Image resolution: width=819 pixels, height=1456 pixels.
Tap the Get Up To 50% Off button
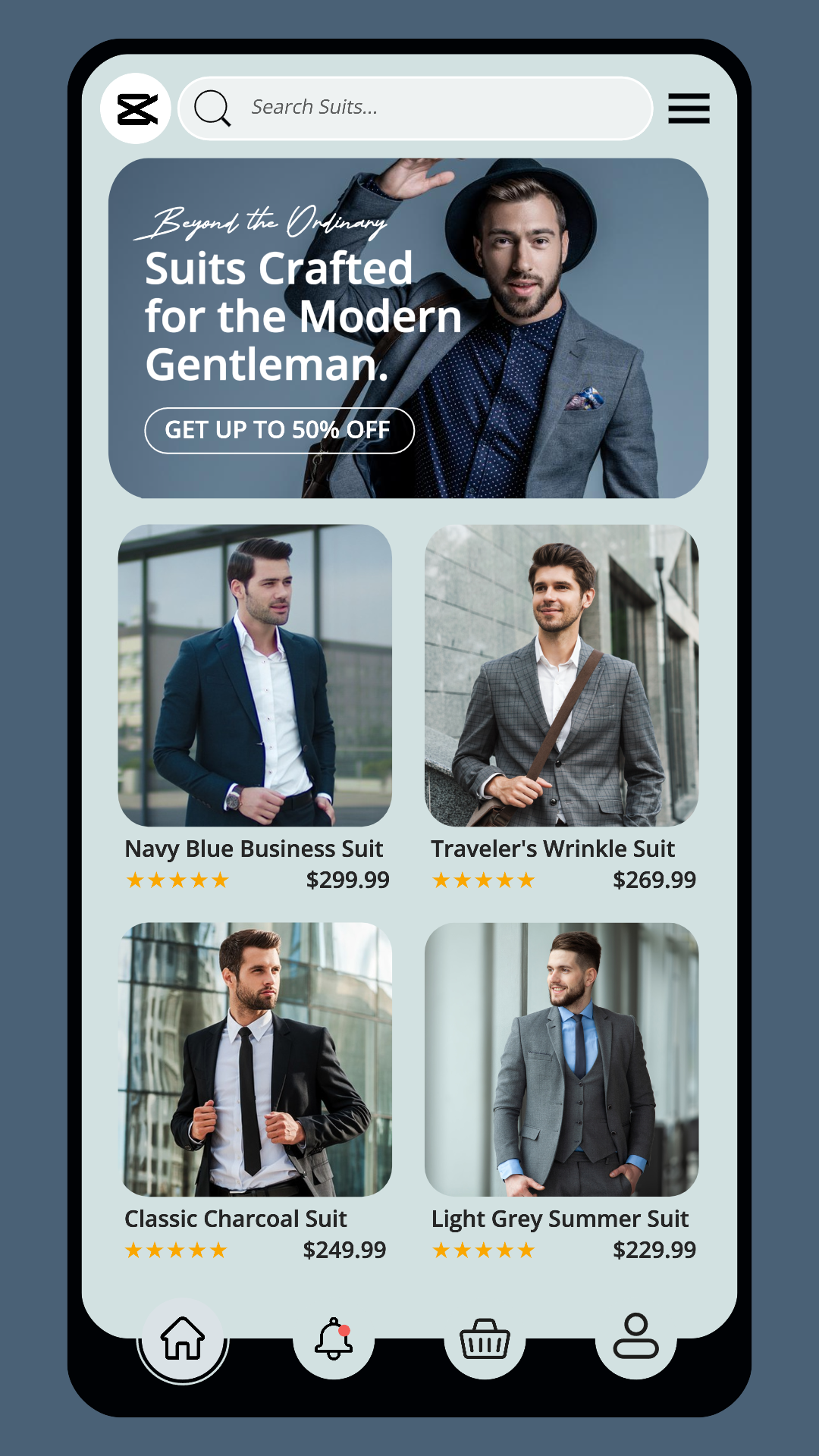point(279,431)
